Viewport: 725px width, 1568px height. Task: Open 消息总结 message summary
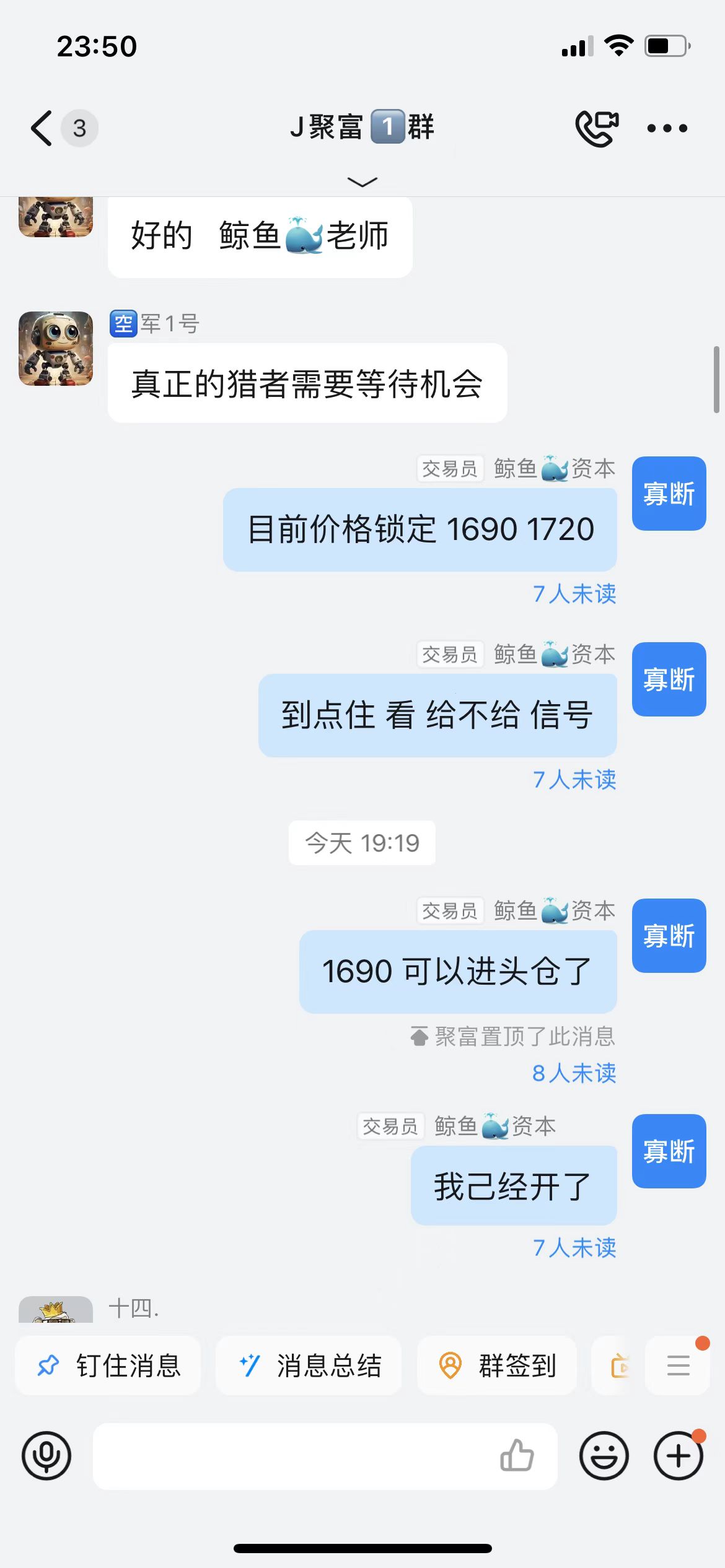coord(309,1365)
